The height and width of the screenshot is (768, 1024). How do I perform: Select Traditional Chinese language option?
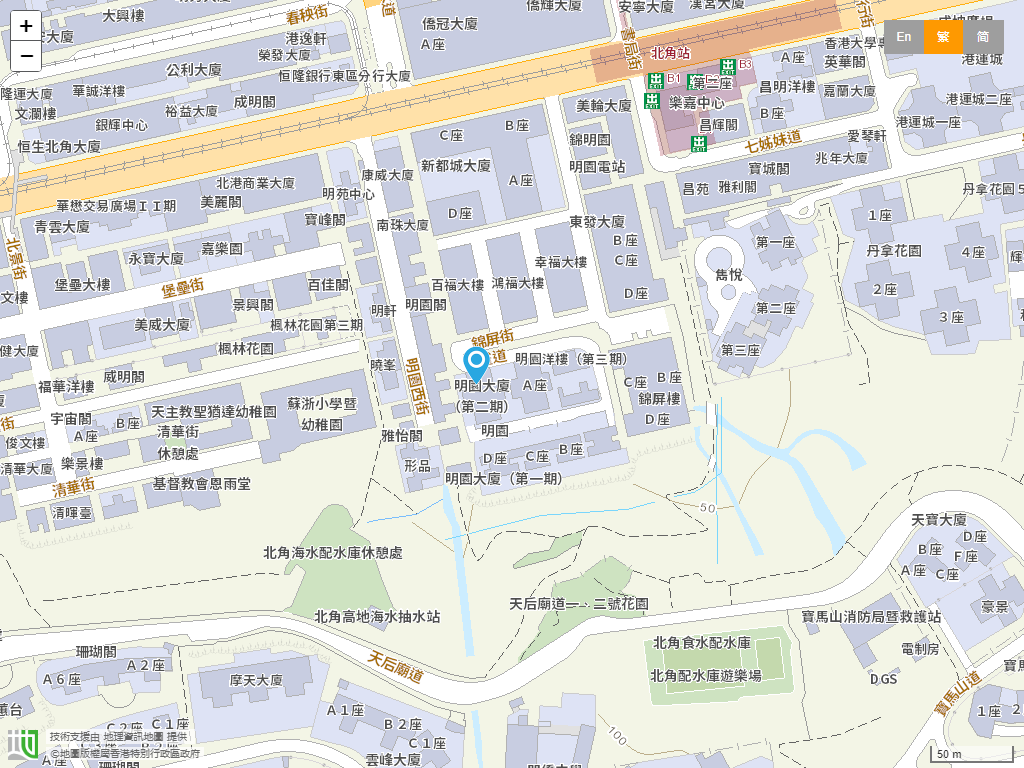click(943, 37)
